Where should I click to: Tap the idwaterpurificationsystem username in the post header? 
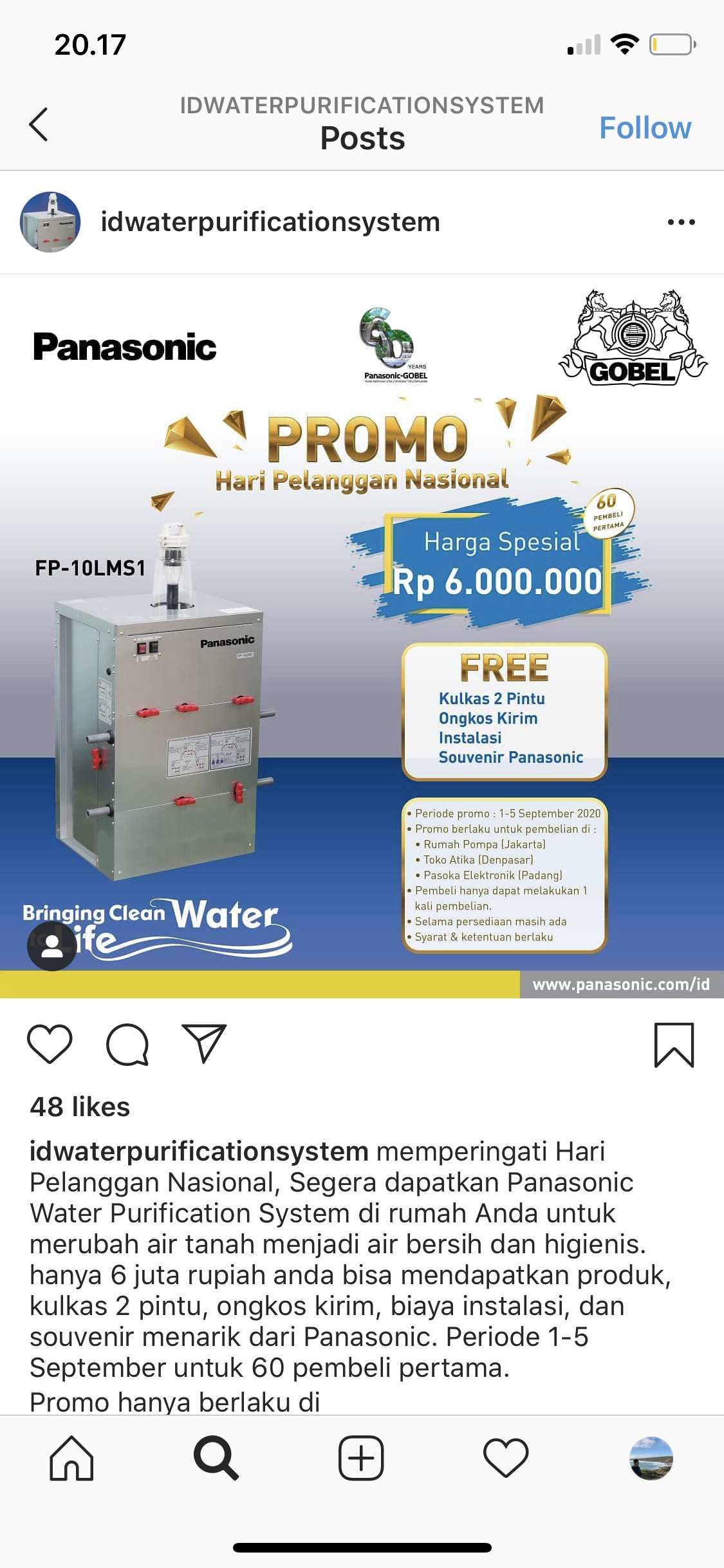(270, 222)
